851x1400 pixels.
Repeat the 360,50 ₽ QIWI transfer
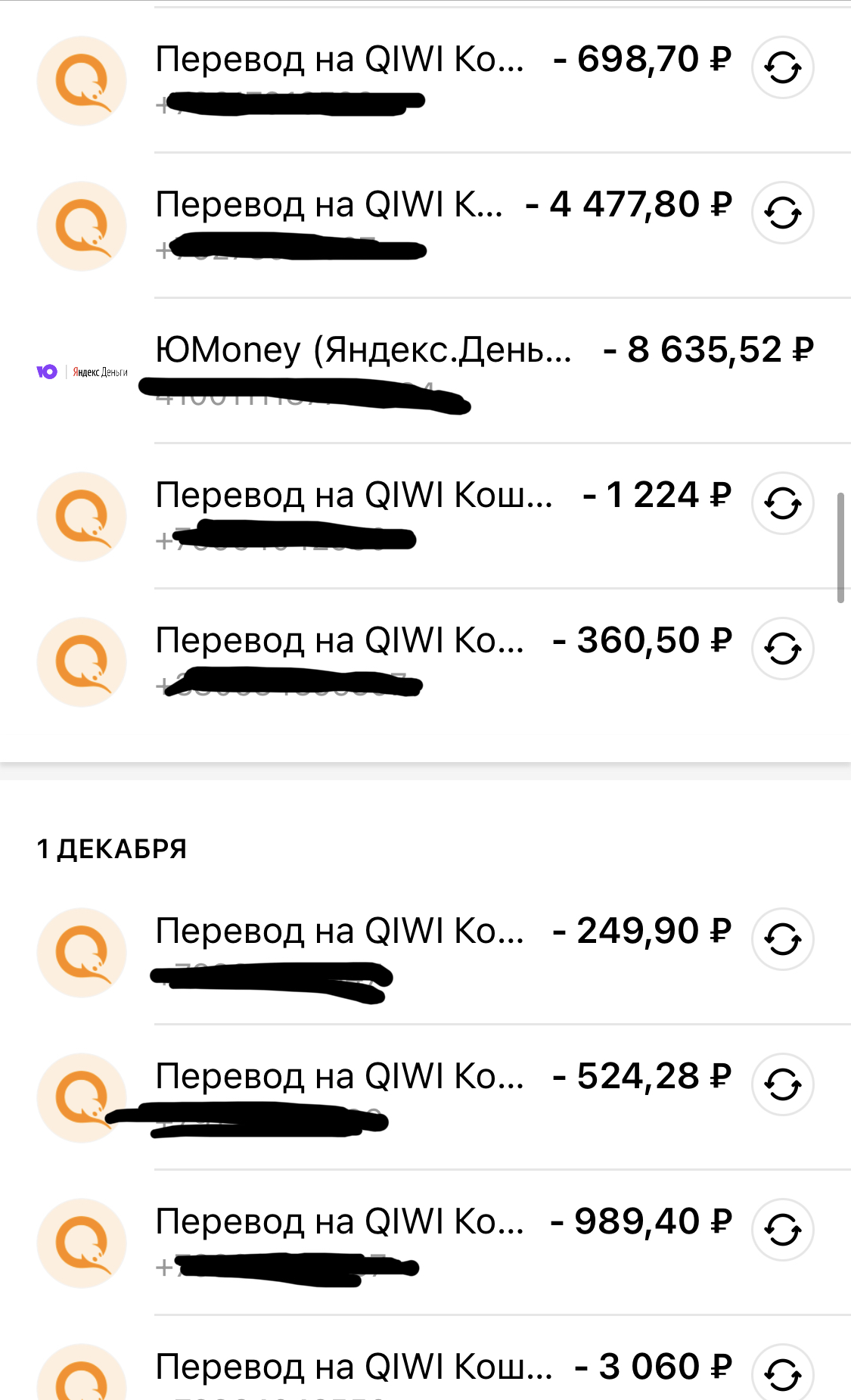(x=782, y=649)
